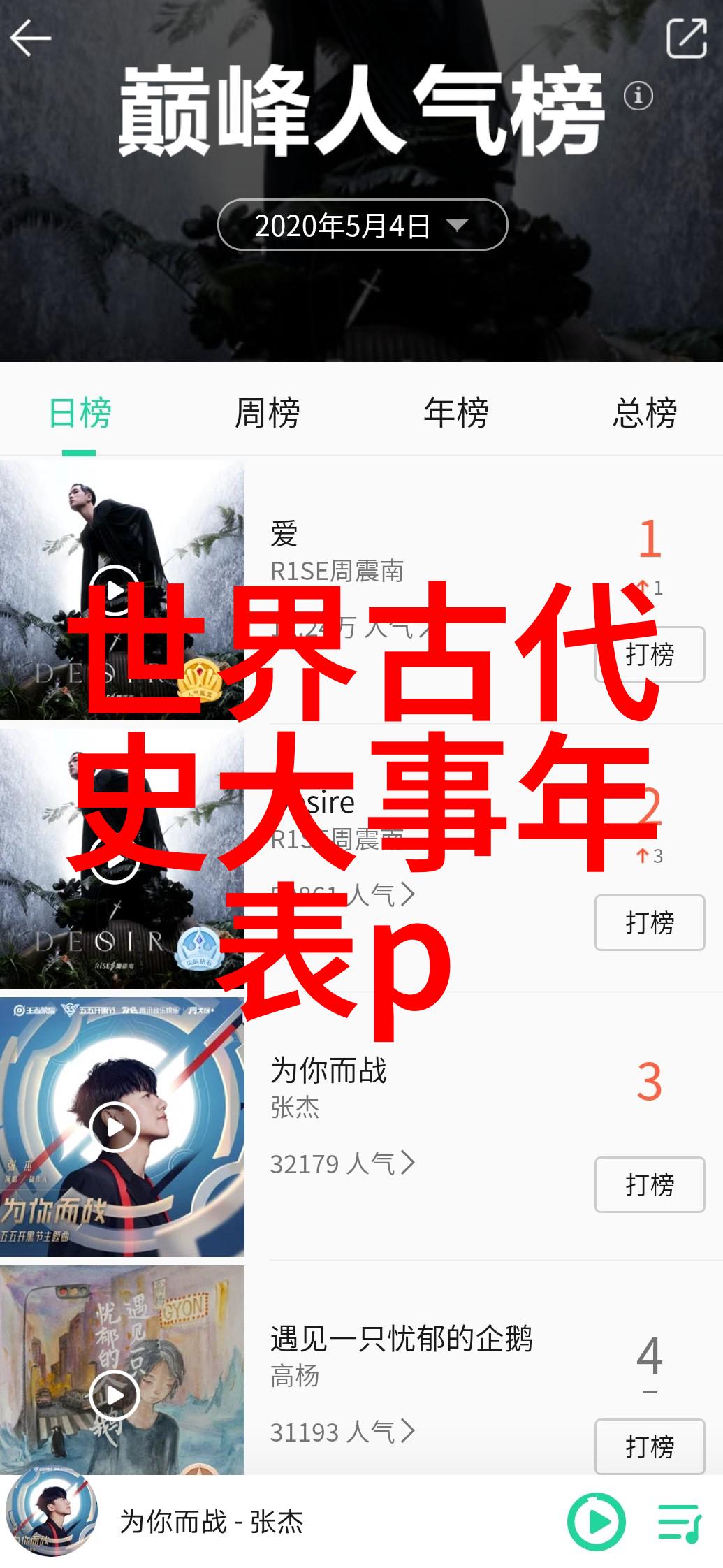Screen dimensions: 723x1568
Task: Go back using the top-left arrow
Action: (x=31, y=38)
